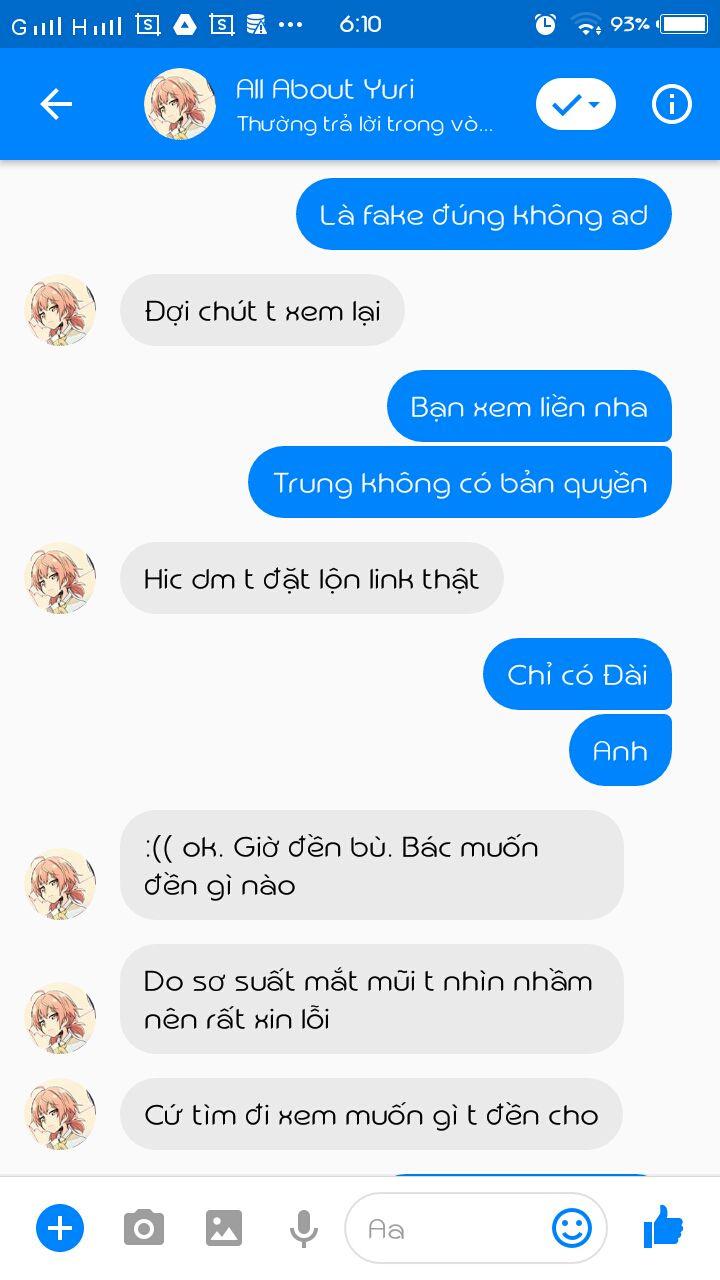Open conversation info details
The width and height of the screenshot is (720, 1280).
coord(671,104)
